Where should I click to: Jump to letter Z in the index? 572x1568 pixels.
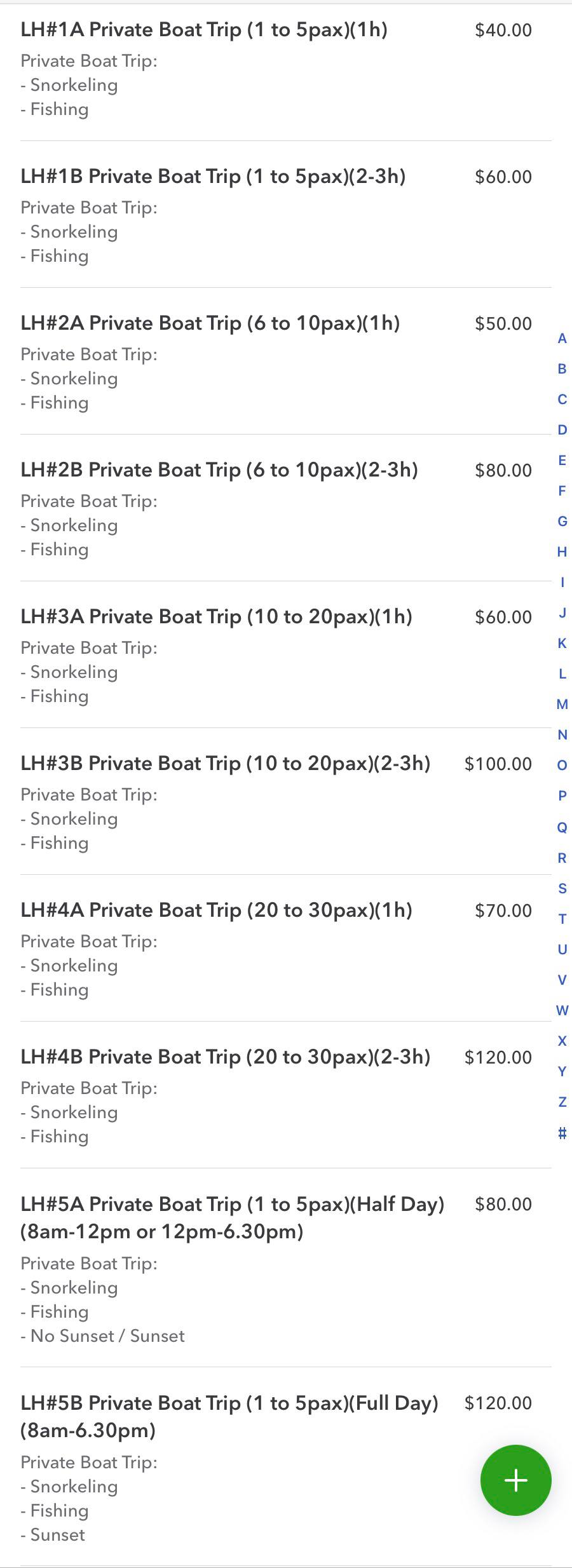tap(562, 1102)
